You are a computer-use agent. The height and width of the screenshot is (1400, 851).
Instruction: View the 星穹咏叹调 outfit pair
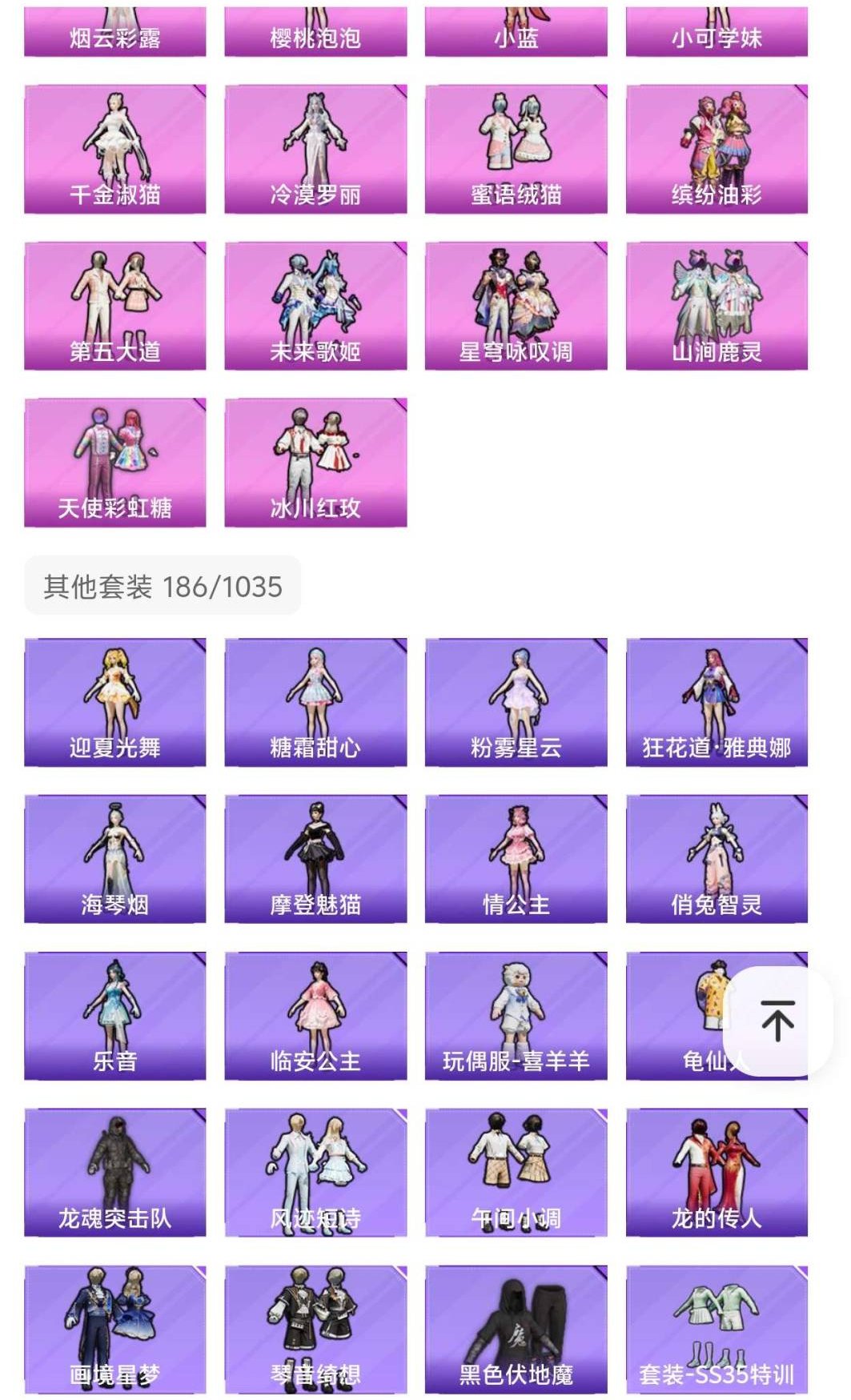(516, 304)
